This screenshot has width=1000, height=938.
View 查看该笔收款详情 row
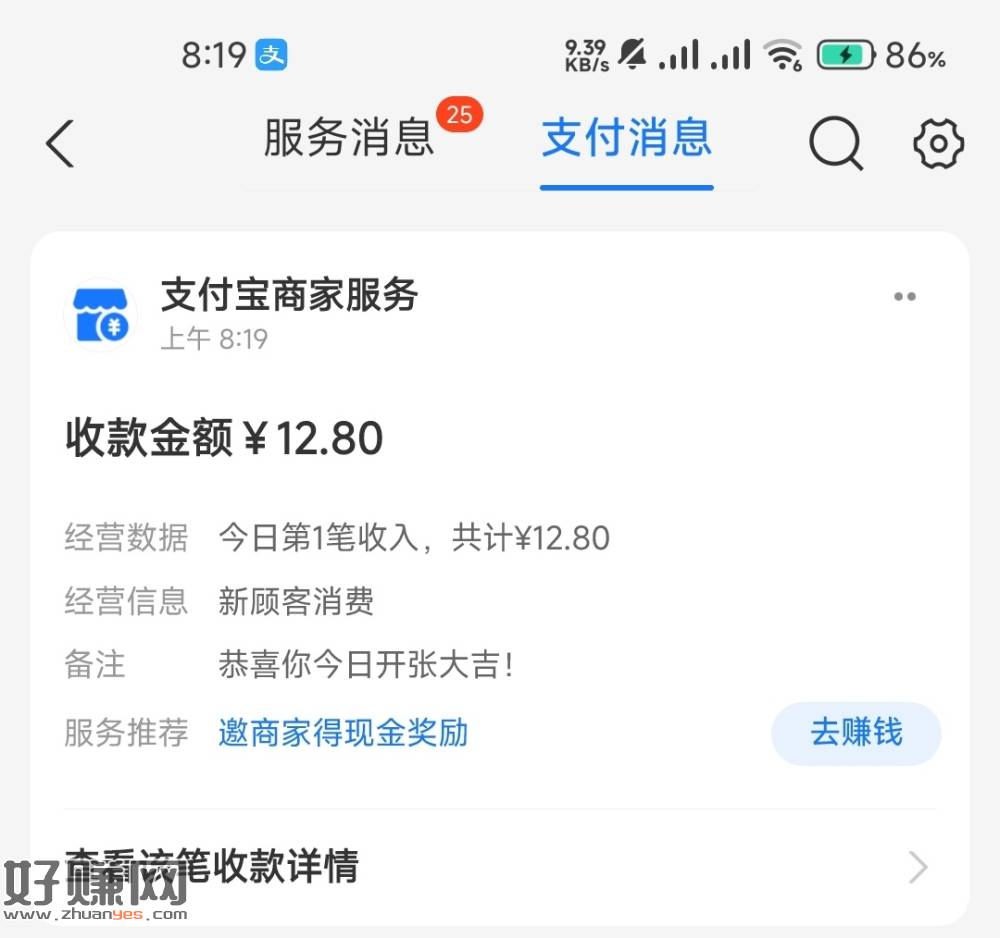(x=500, y=866)
